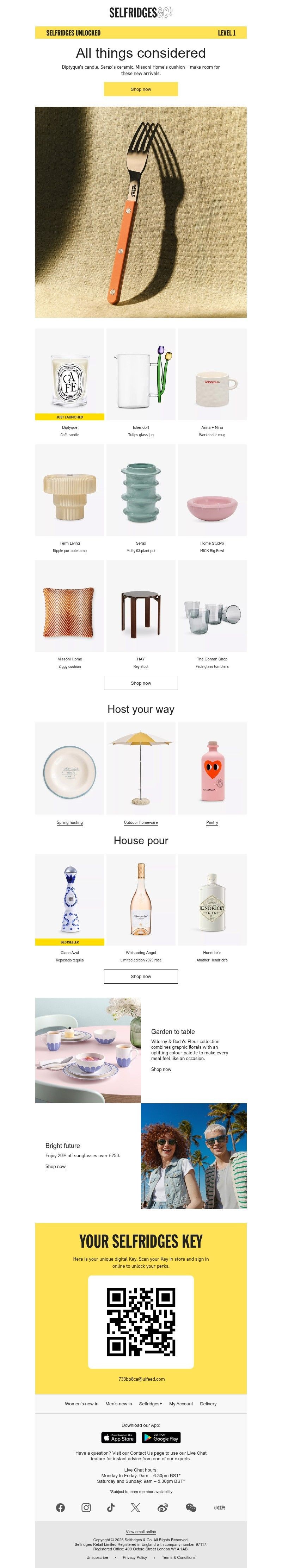The image size is (282, 1568).
Task: Open the Women's new in link
Action: (x=82, y=1404)
